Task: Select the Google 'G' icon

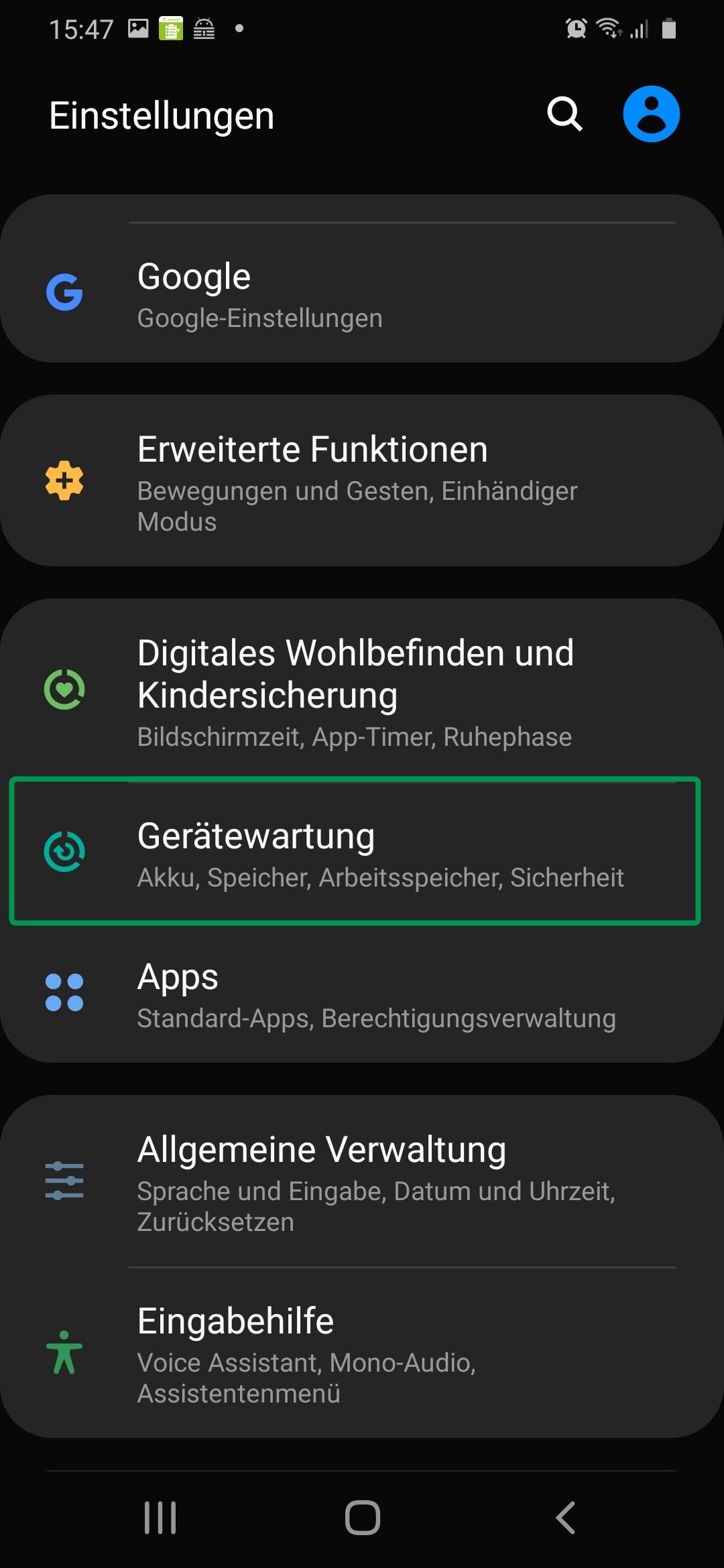Action: 64,291
